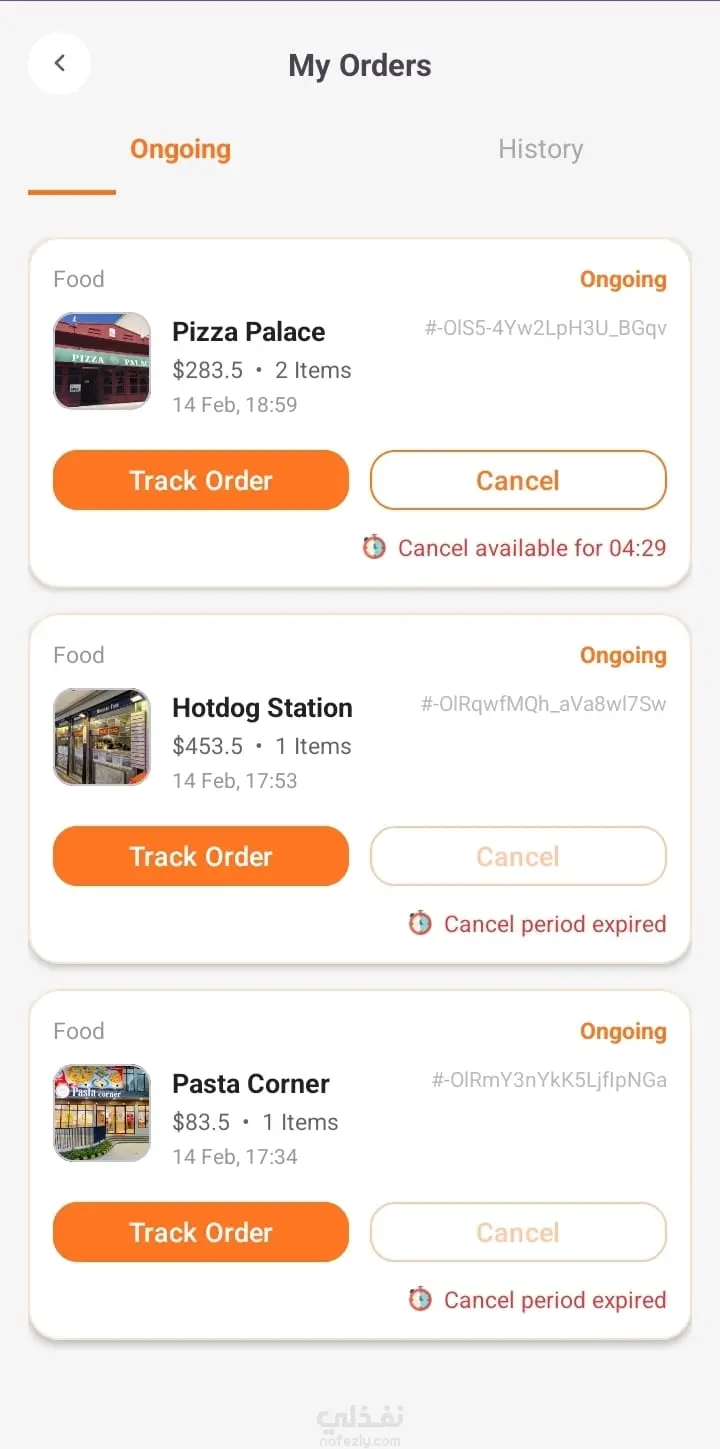Screen dimensions: 720x1449
Task: Cancel the Pizza Palace order
Action: 518,480
